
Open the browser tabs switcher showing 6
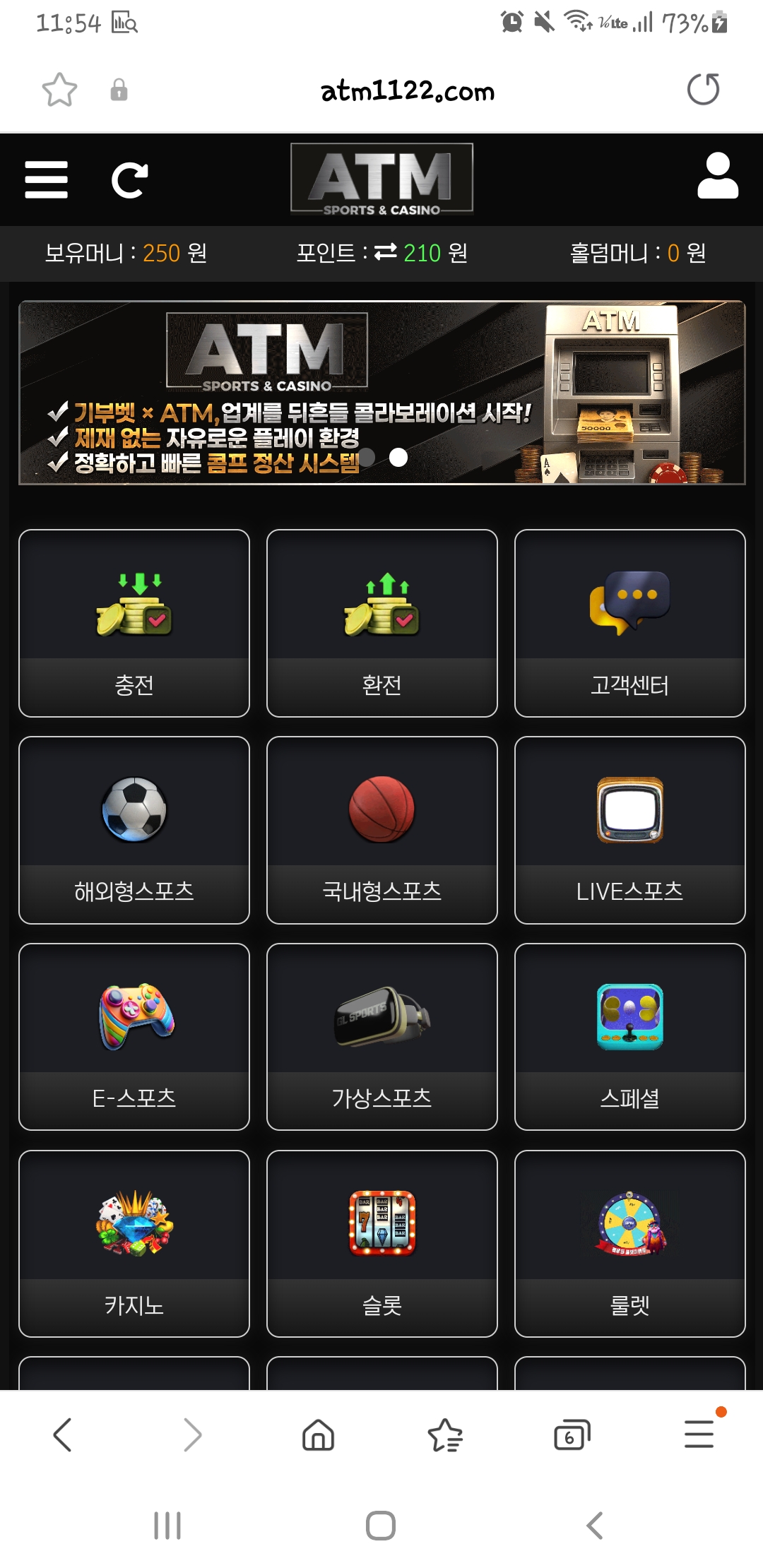tap(572, 1435)
